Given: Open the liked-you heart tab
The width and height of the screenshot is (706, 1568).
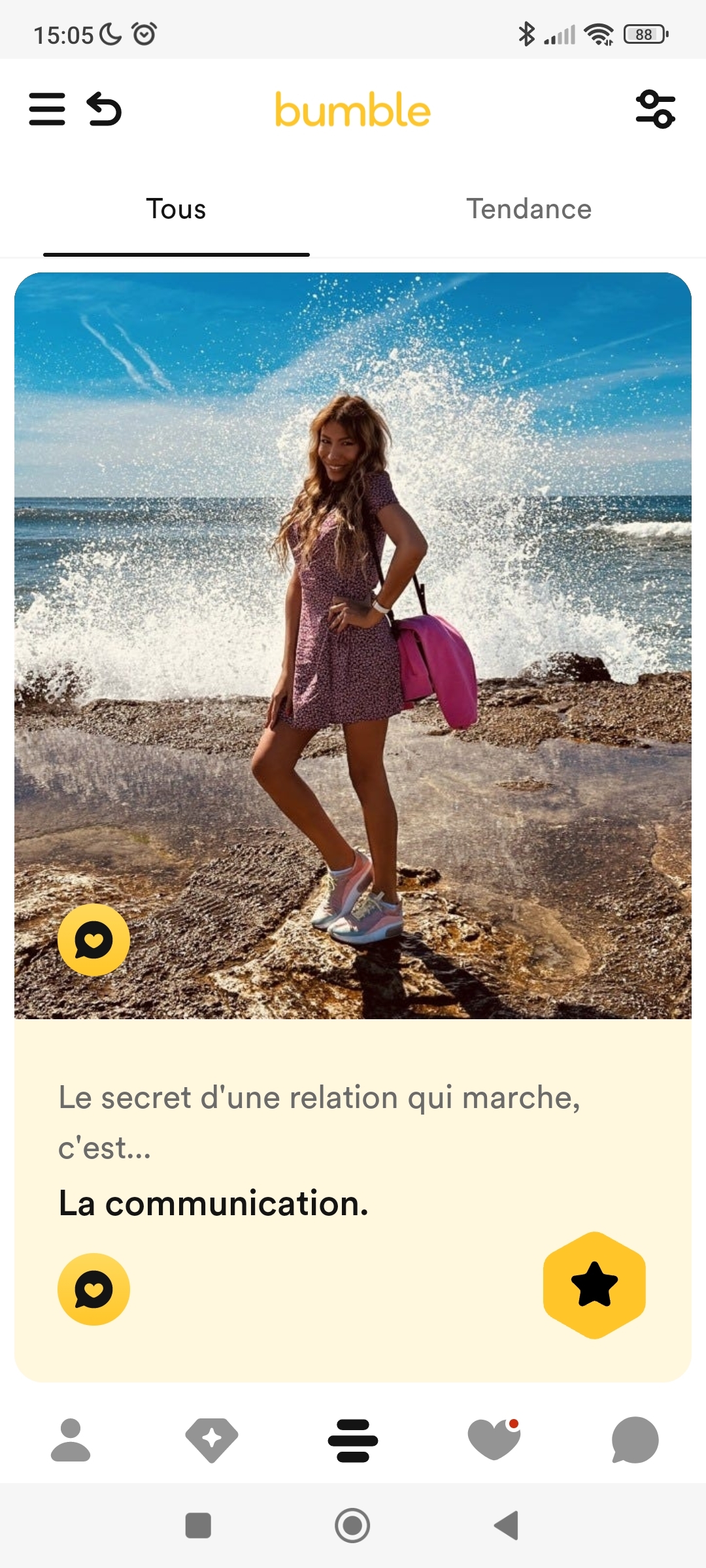Looking at the screenshot, I should point(494,1440).
